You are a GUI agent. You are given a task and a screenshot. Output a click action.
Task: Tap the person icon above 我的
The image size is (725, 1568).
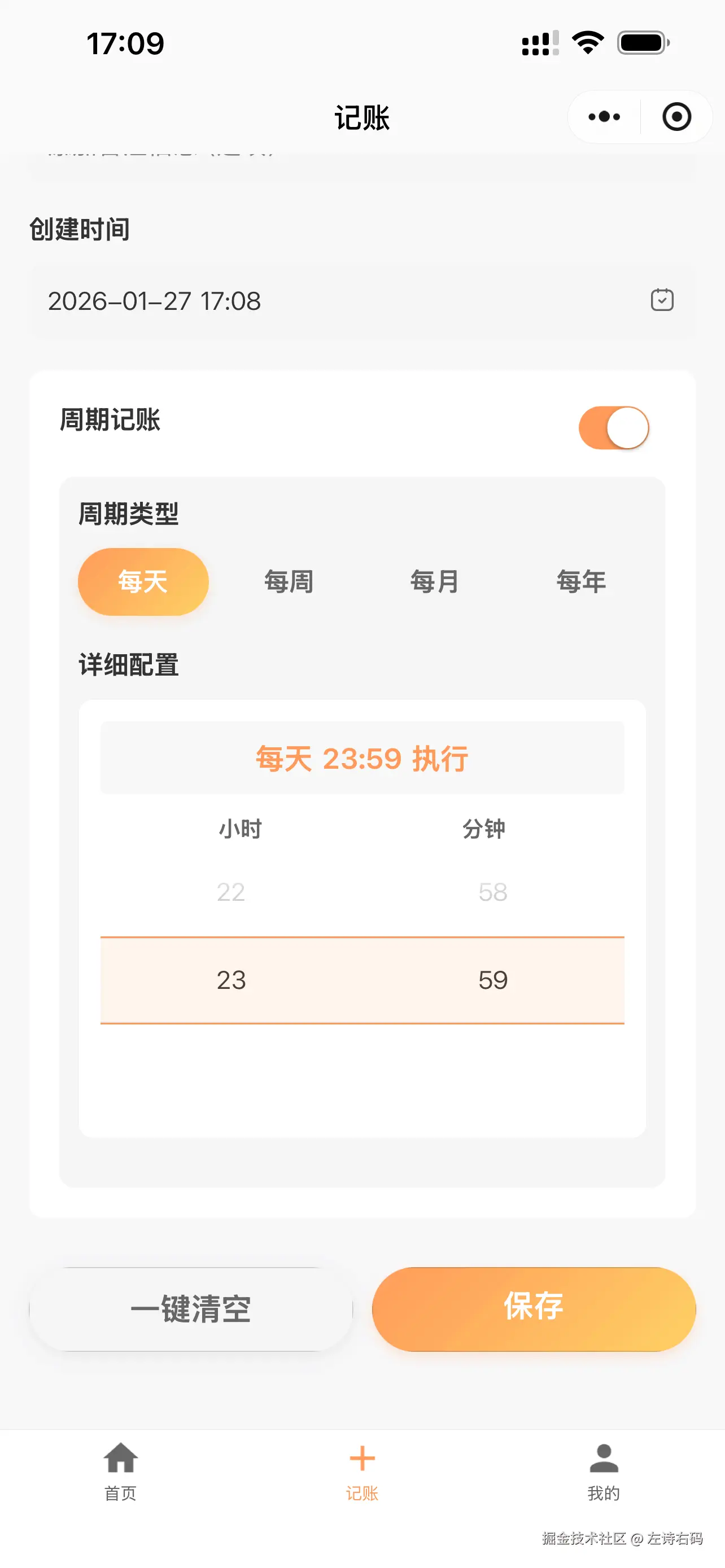tap(603, 1460)
